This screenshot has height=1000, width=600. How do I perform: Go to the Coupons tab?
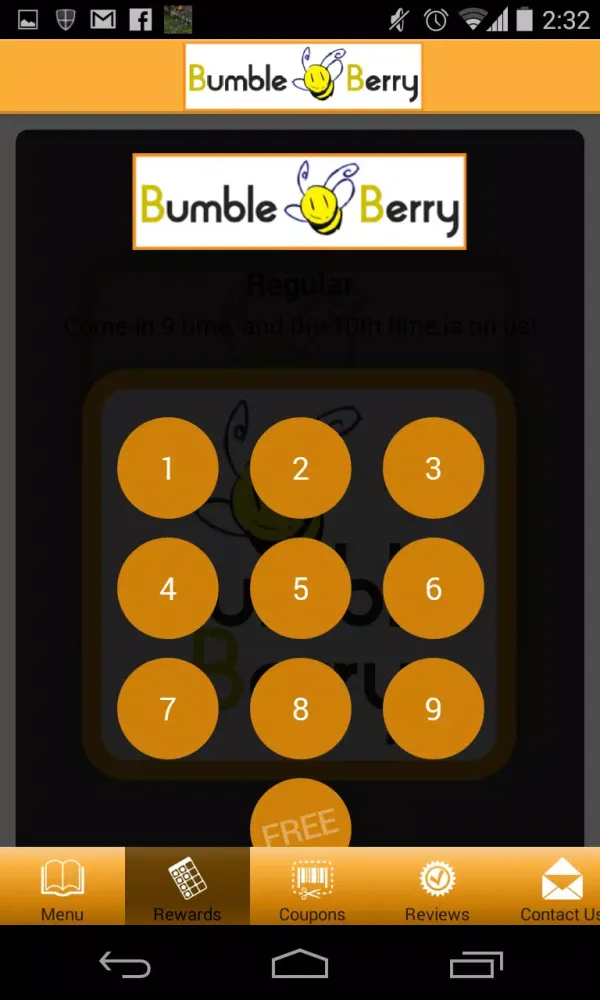(x=312, y=887)
